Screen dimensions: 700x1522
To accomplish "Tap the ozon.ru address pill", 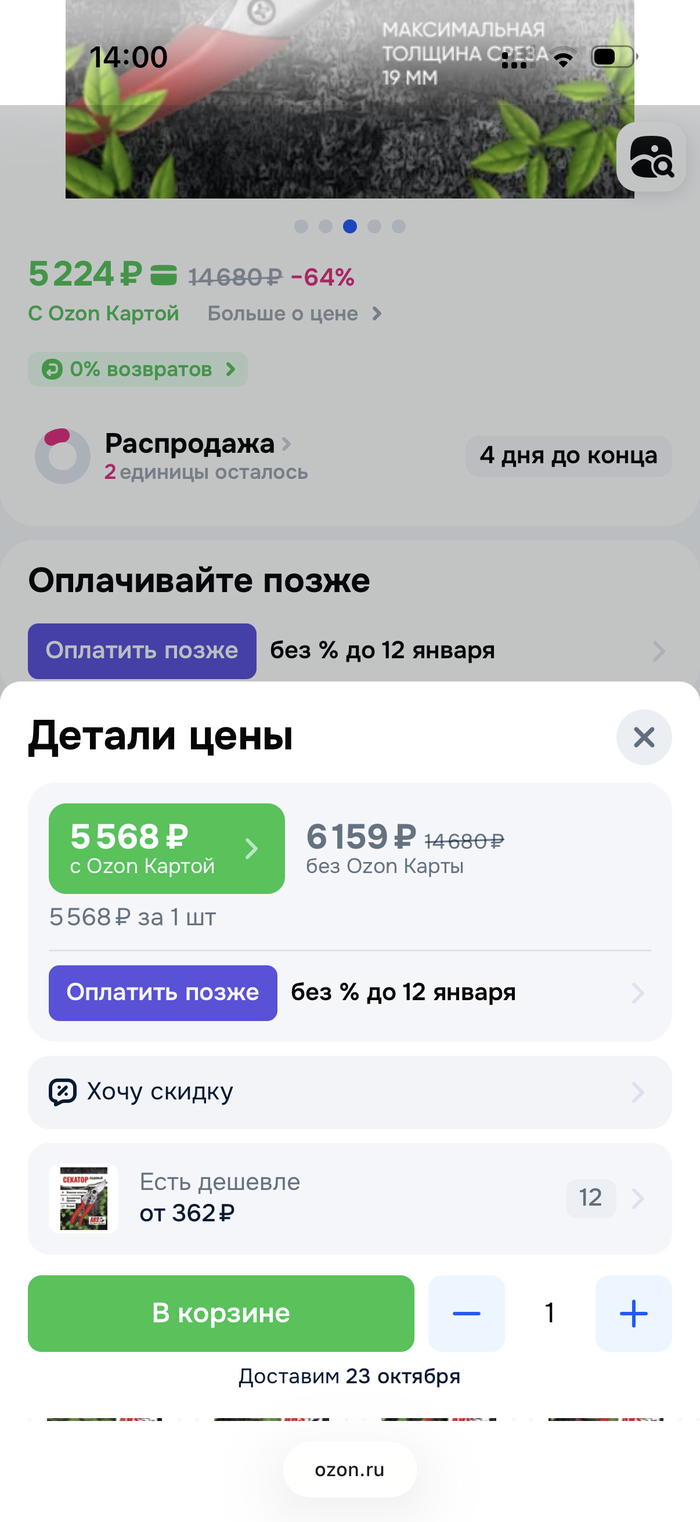I will (349, 1469).
